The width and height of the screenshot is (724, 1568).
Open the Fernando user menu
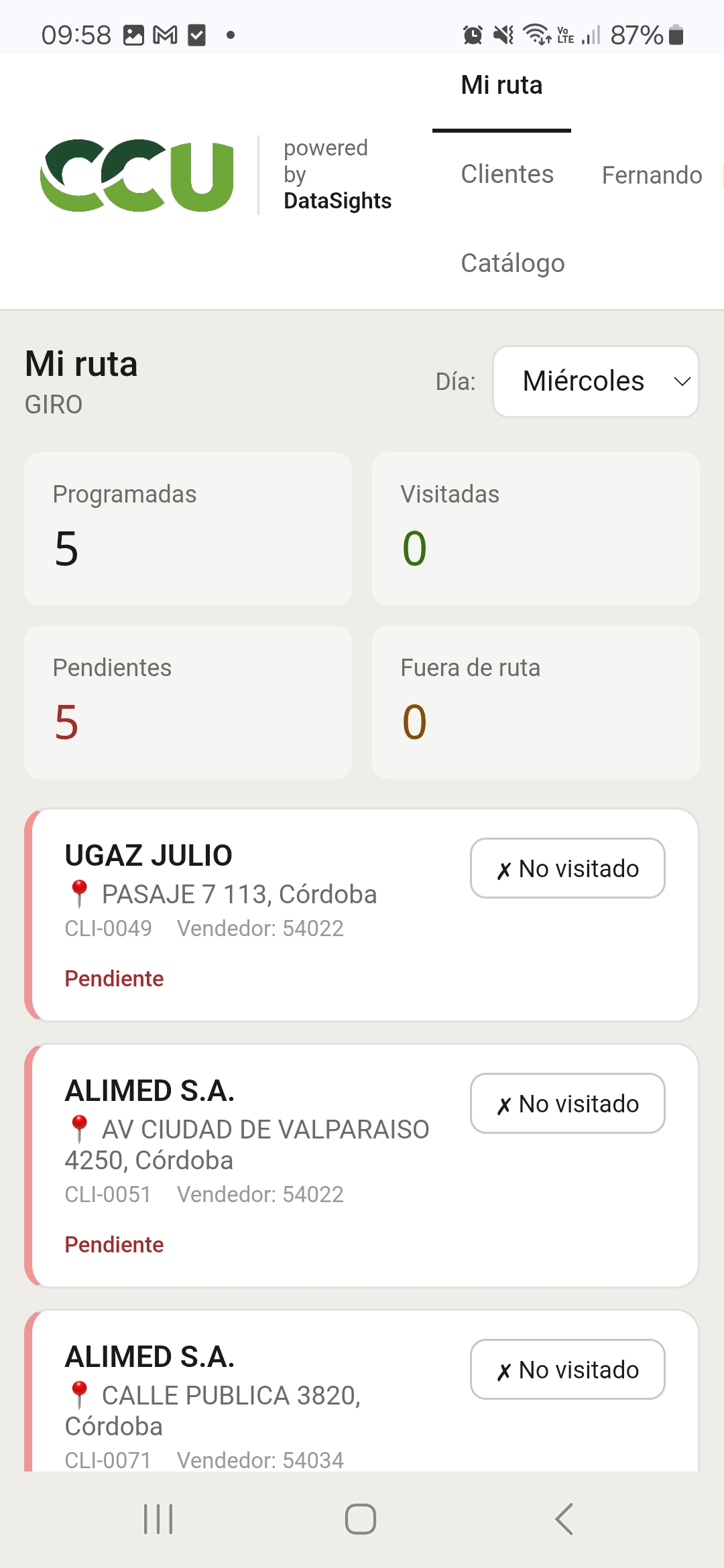(652, 175)
